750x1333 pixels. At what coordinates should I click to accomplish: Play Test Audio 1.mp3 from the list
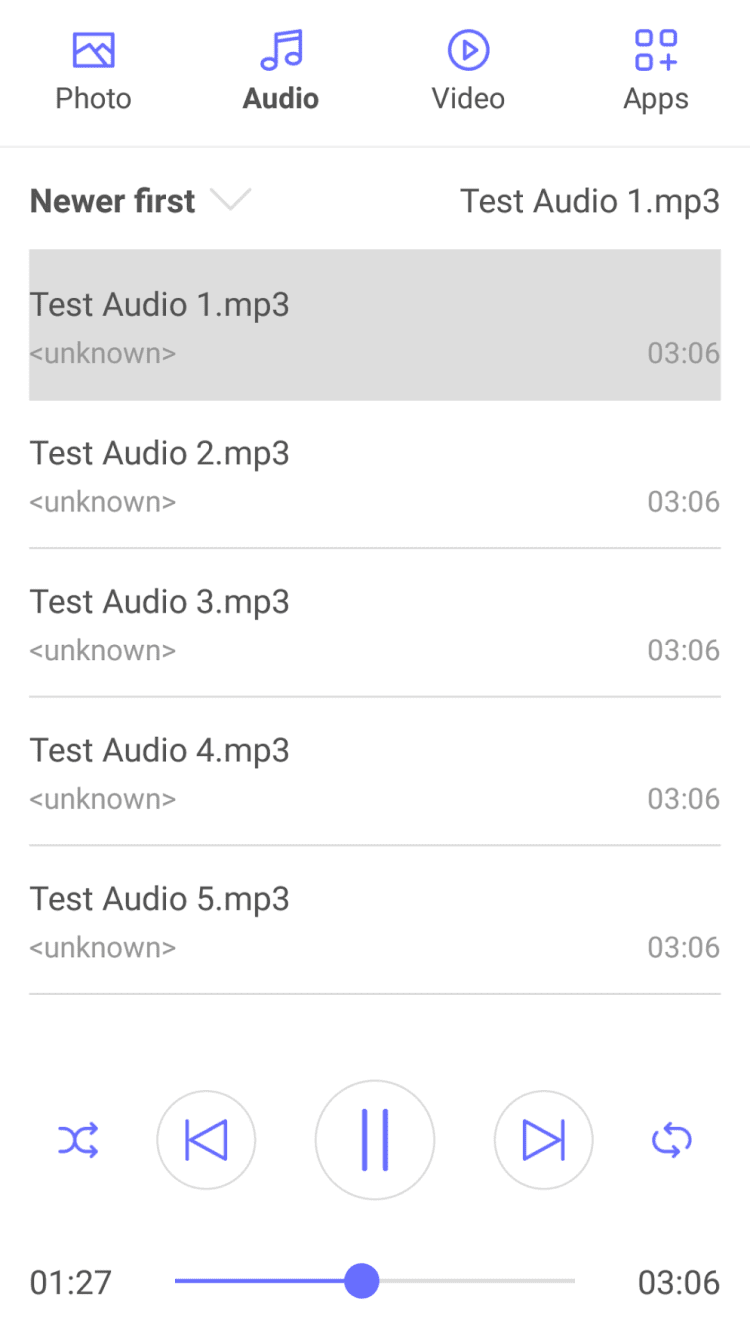[x=374, y=325]
